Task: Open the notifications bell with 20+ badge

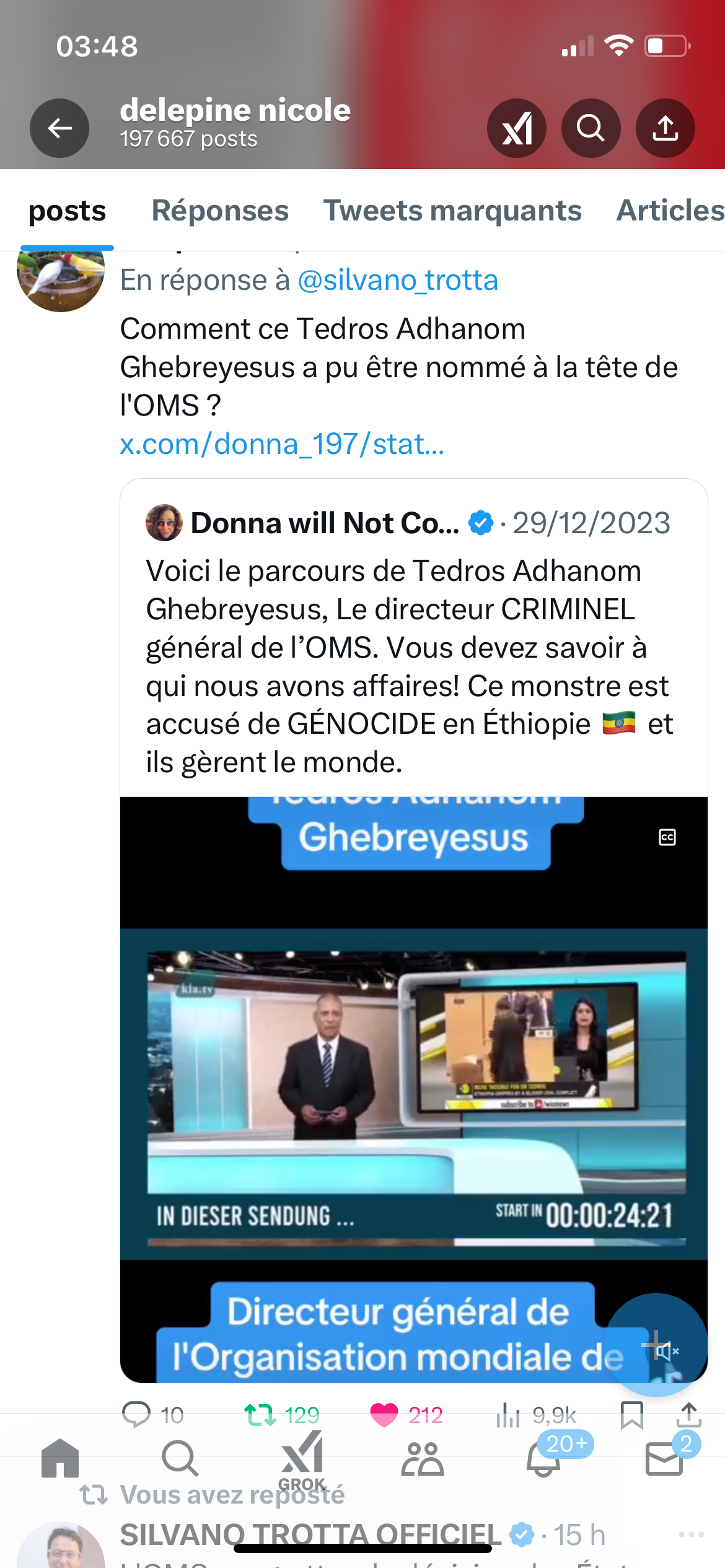Action: (543, 1459)
